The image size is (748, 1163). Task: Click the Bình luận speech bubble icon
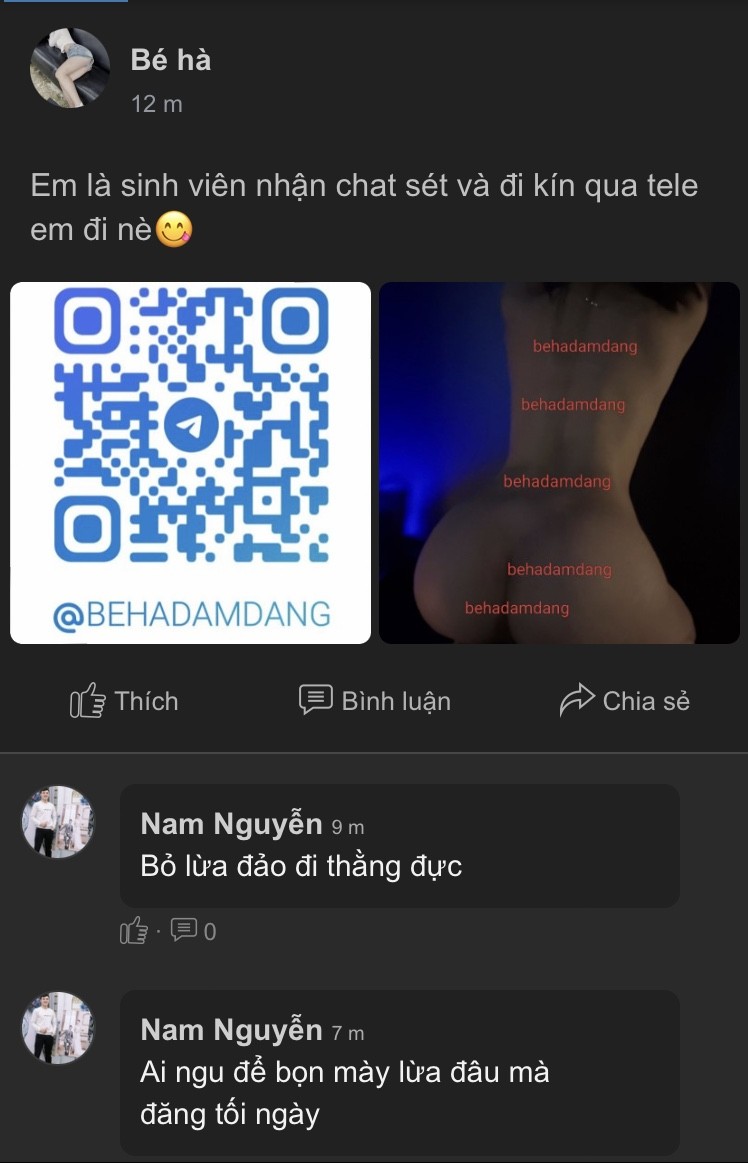(316, 701)
